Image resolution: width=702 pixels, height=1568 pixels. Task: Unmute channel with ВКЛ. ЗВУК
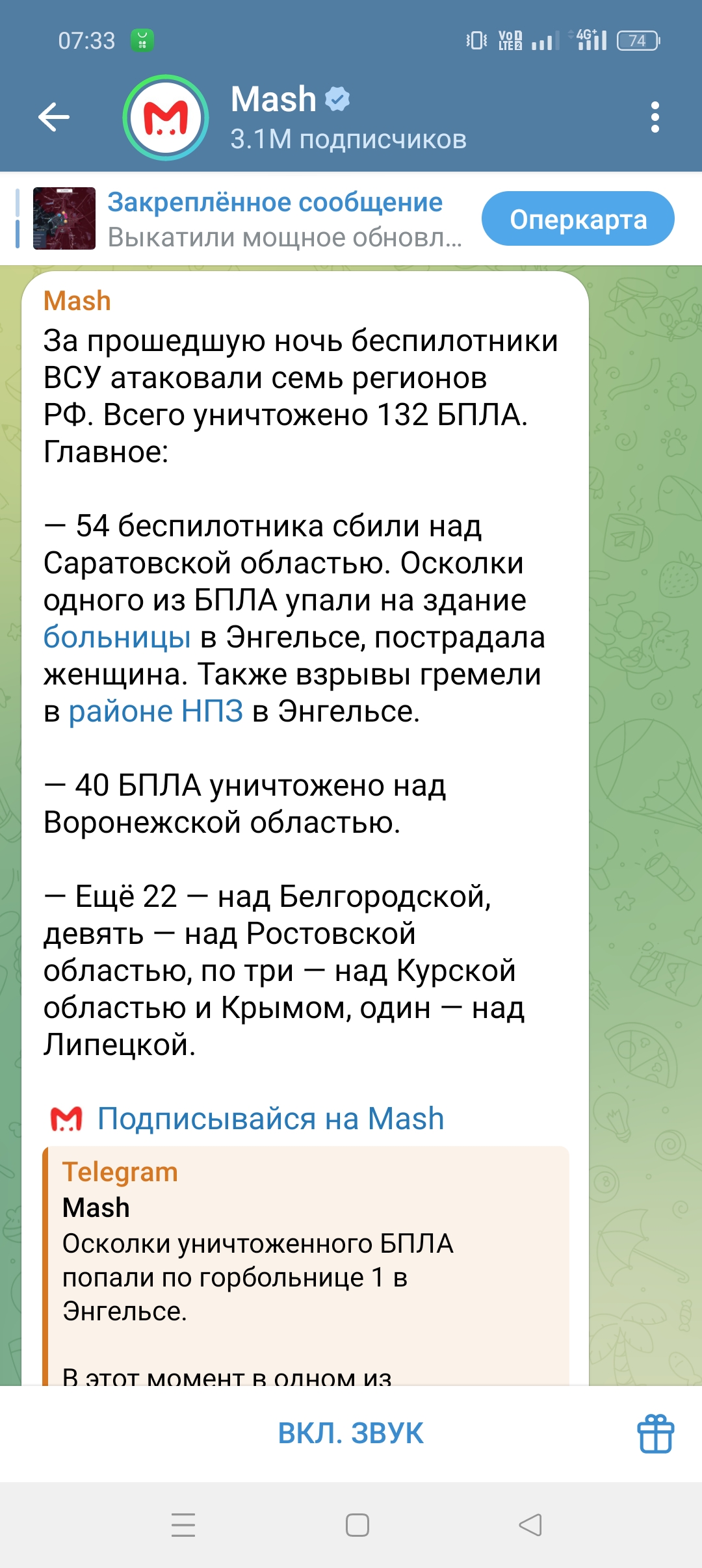click(x=350, y=1433)
